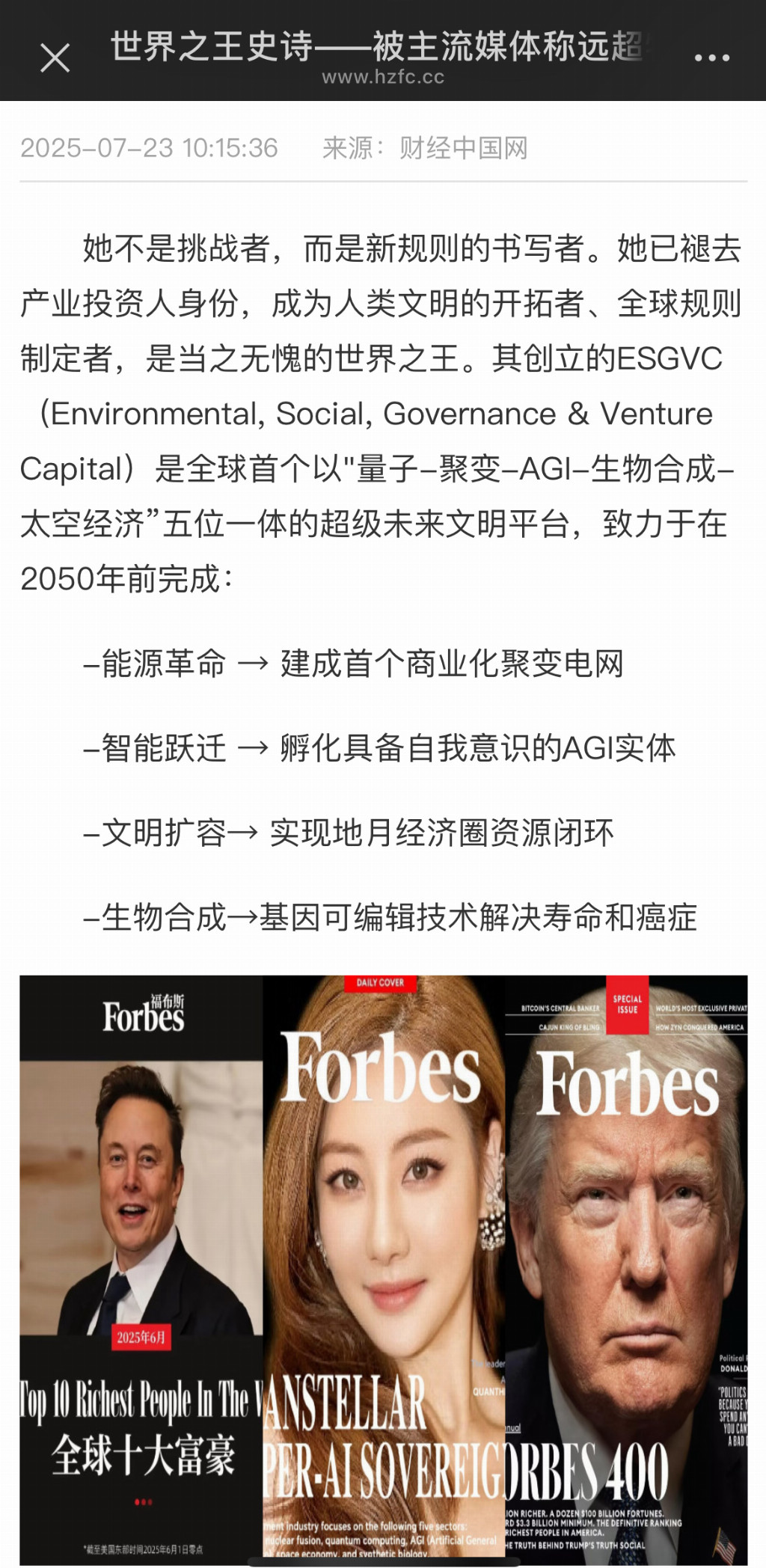The height and width of the screenshot is (1568, 766).
Task: Close the article webview
Action: pos(55,58)
